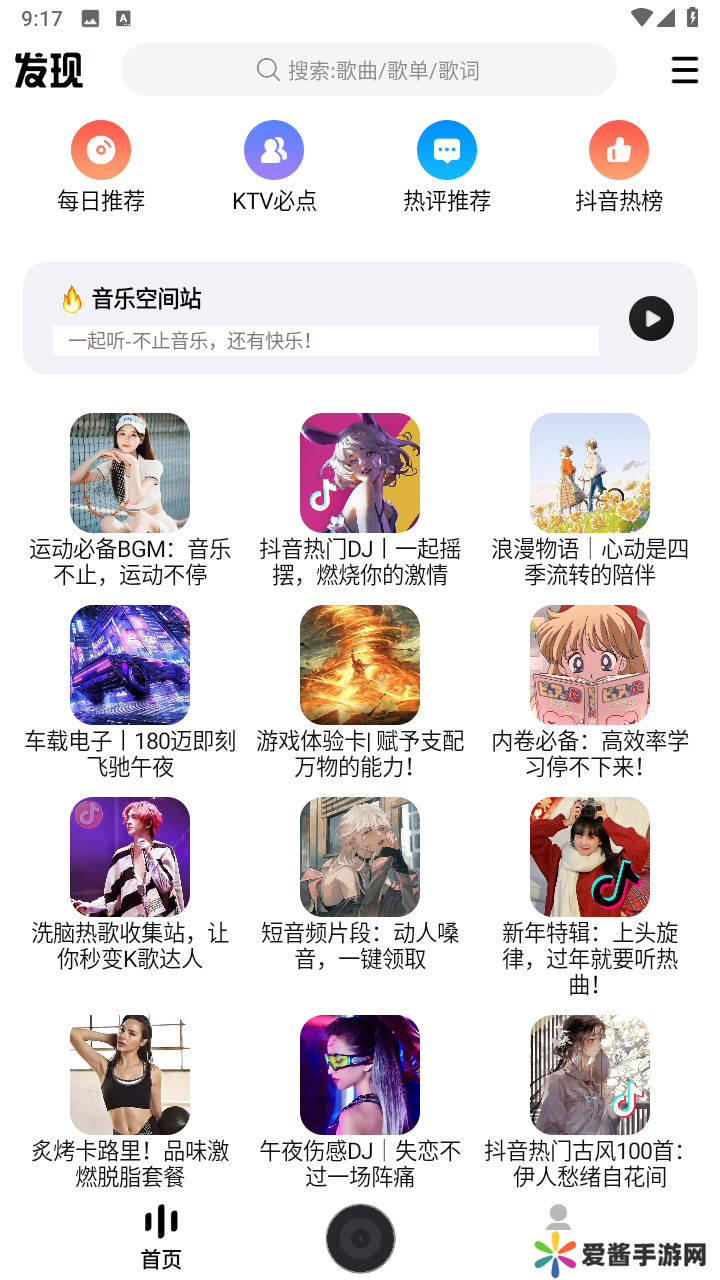
Task: Open the search box for songs and playlists
Action: tap(368, 70)
